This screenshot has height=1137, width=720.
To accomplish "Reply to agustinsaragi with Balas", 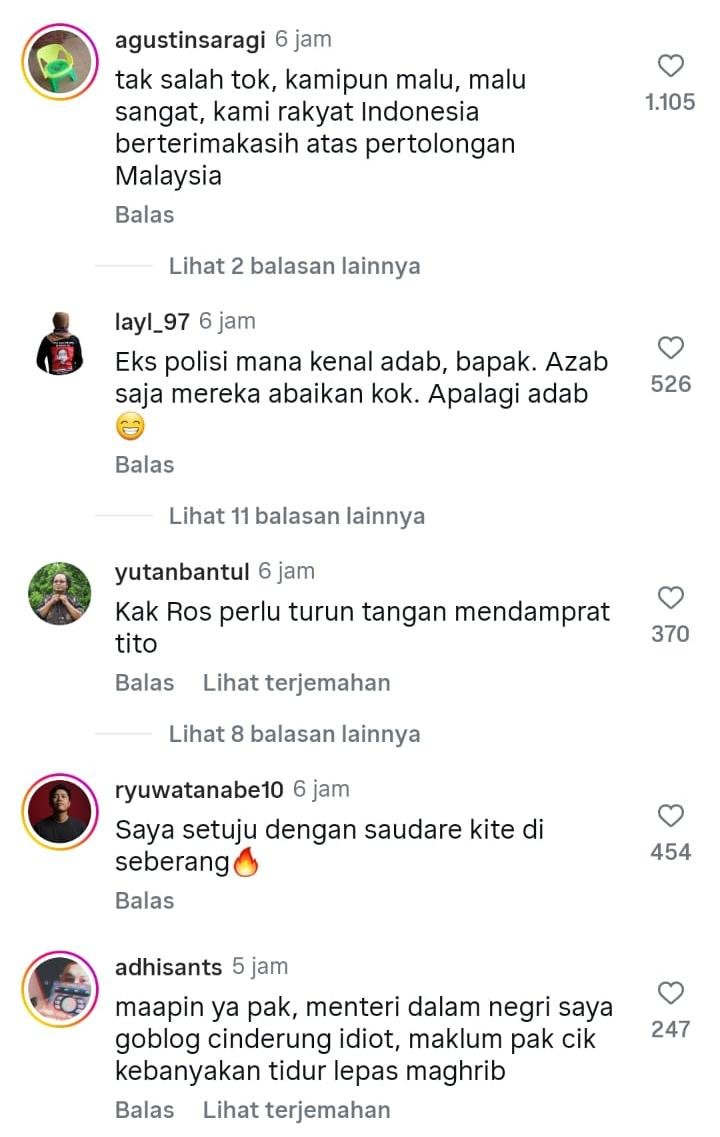I will click(x=144, y=215).
